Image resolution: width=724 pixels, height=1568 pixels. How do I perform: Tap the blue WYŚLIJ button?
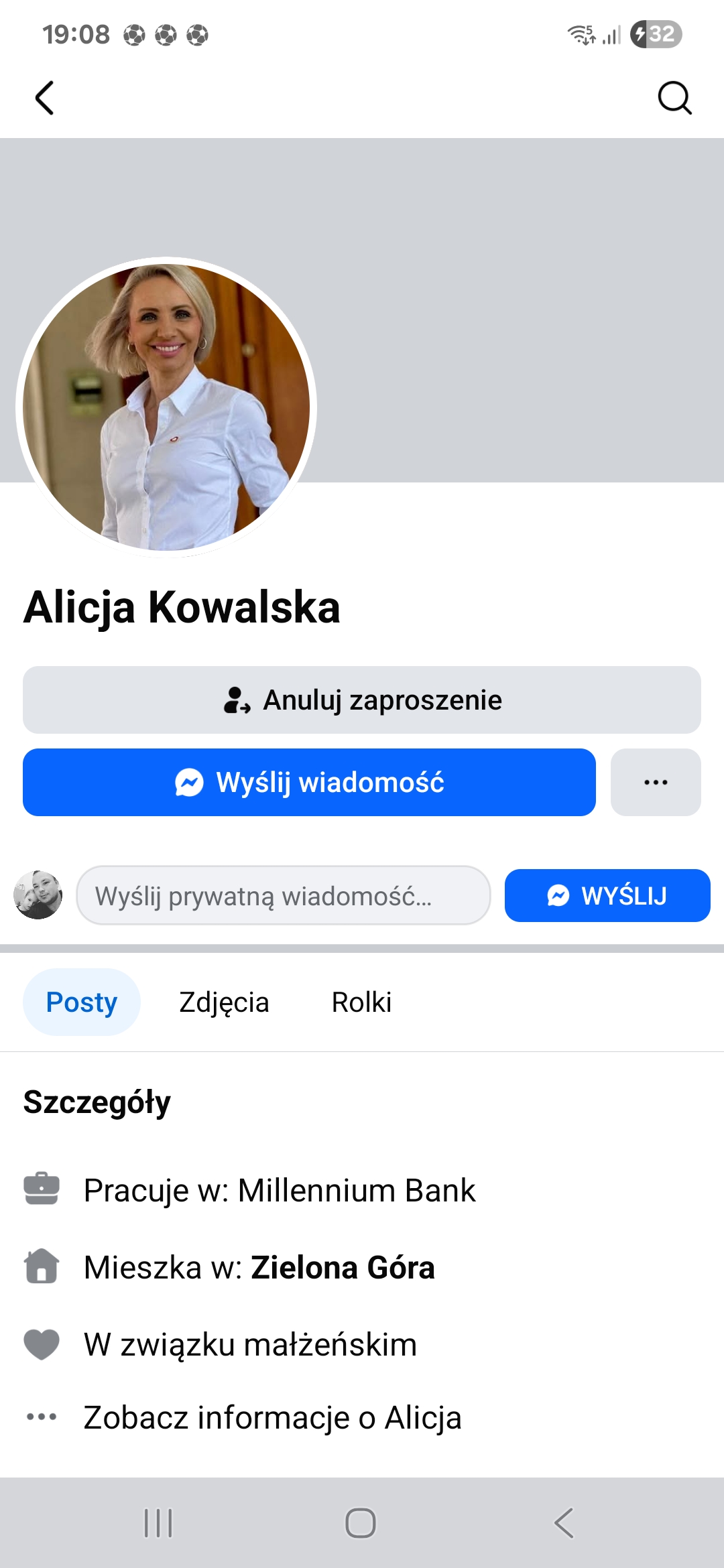(x=607, y=895)
